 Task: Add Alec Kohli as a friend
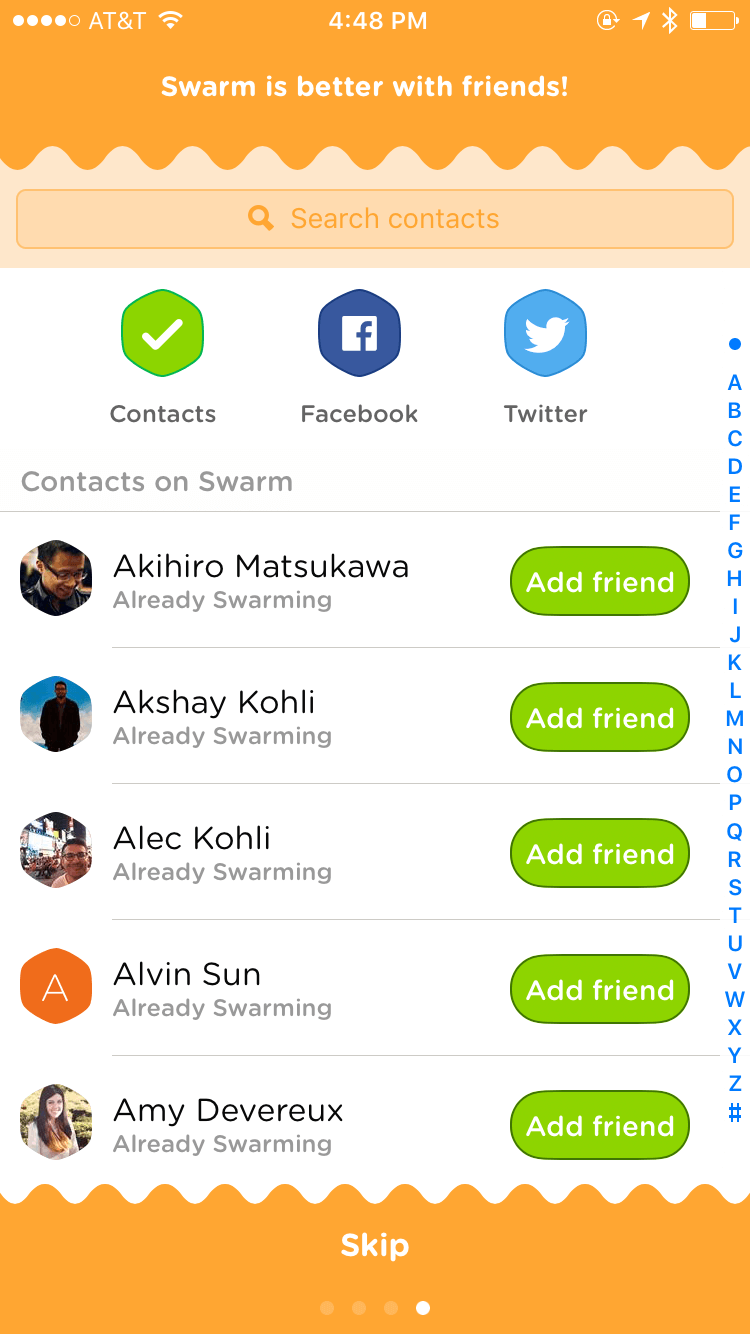(x=600, y=854)
